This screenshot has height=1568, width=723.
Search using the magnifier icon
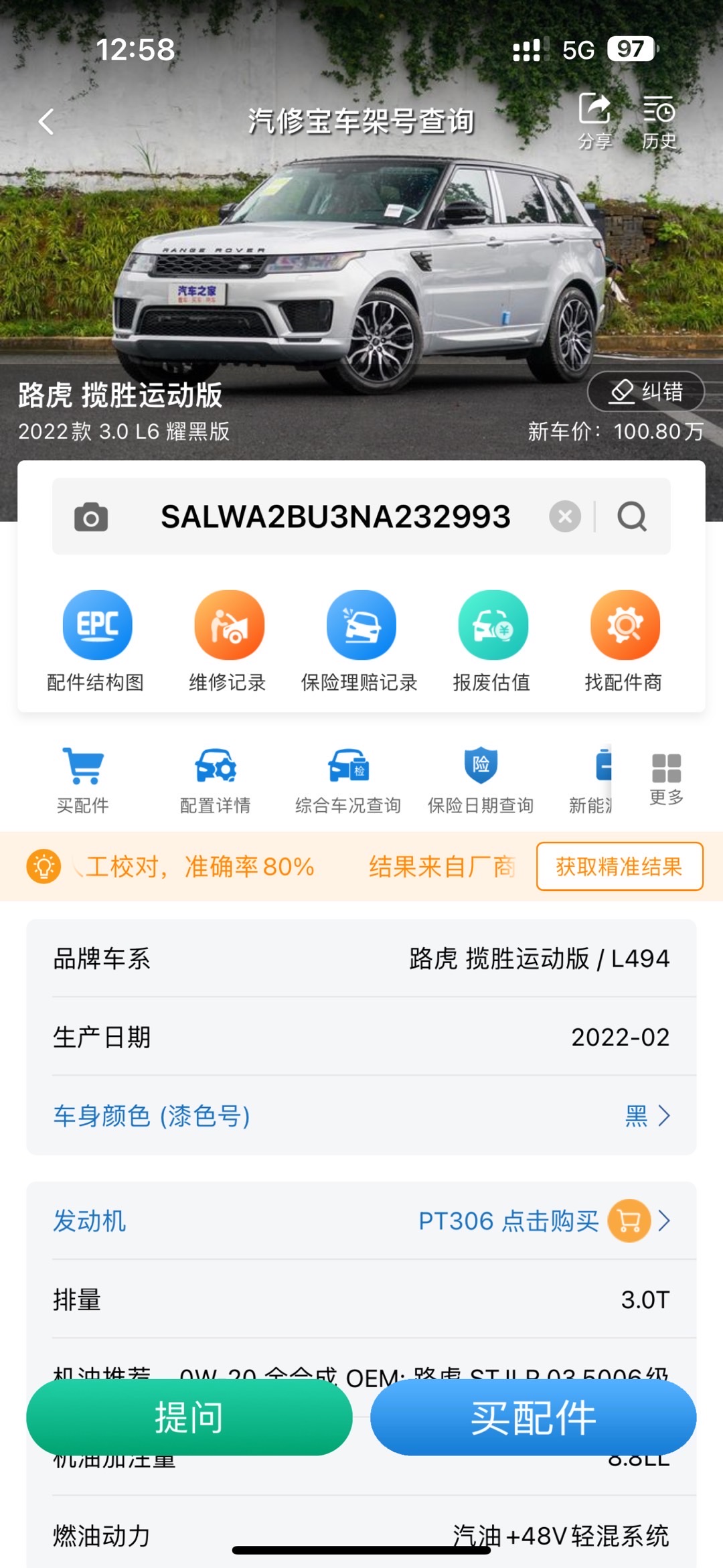pos(632,516)
